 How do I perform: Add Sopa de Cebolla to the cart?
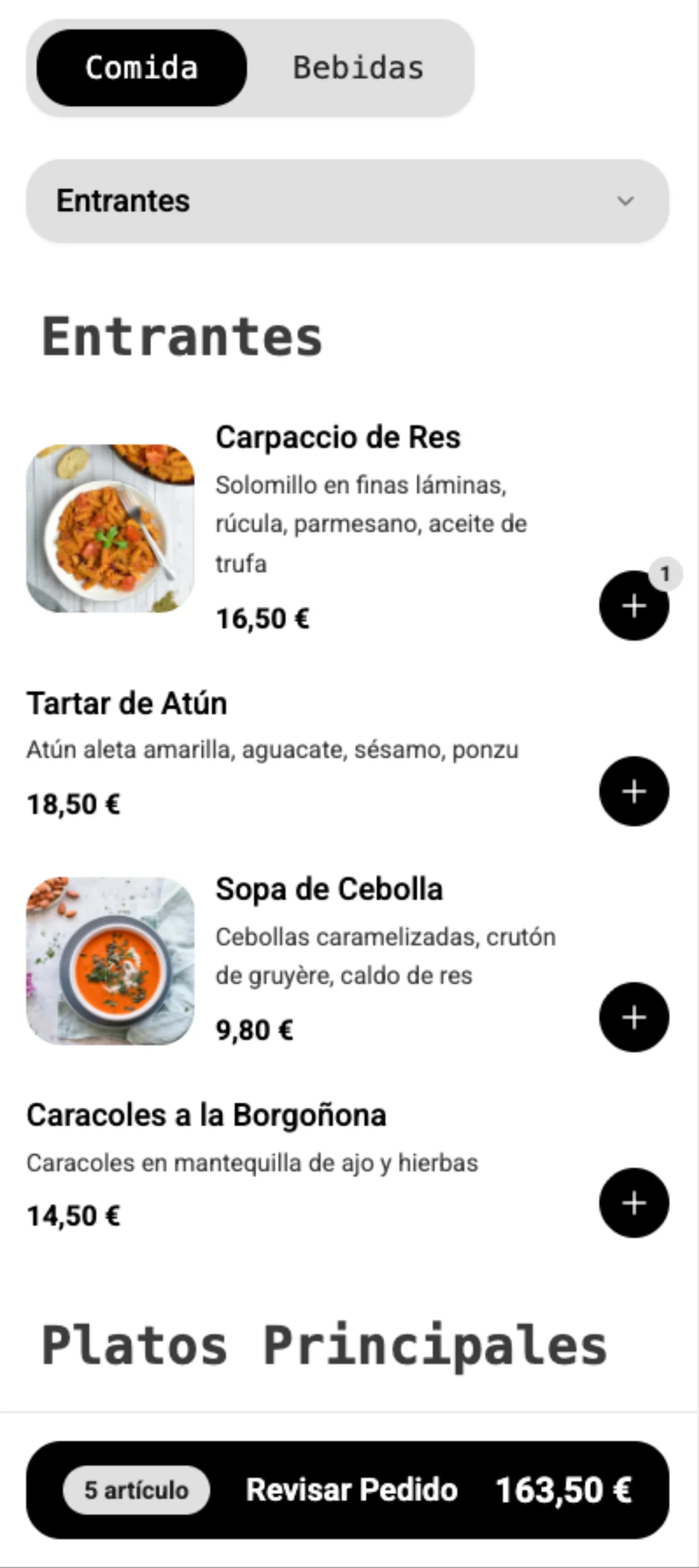[x=633, y=1016]
